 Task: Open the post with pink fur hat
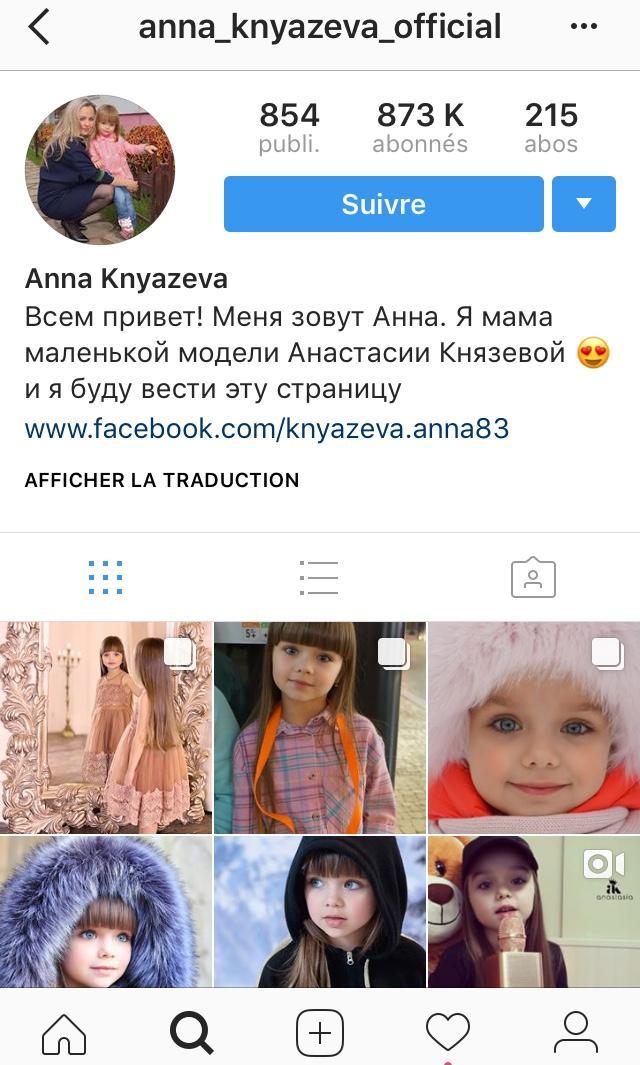click(533, 727)
